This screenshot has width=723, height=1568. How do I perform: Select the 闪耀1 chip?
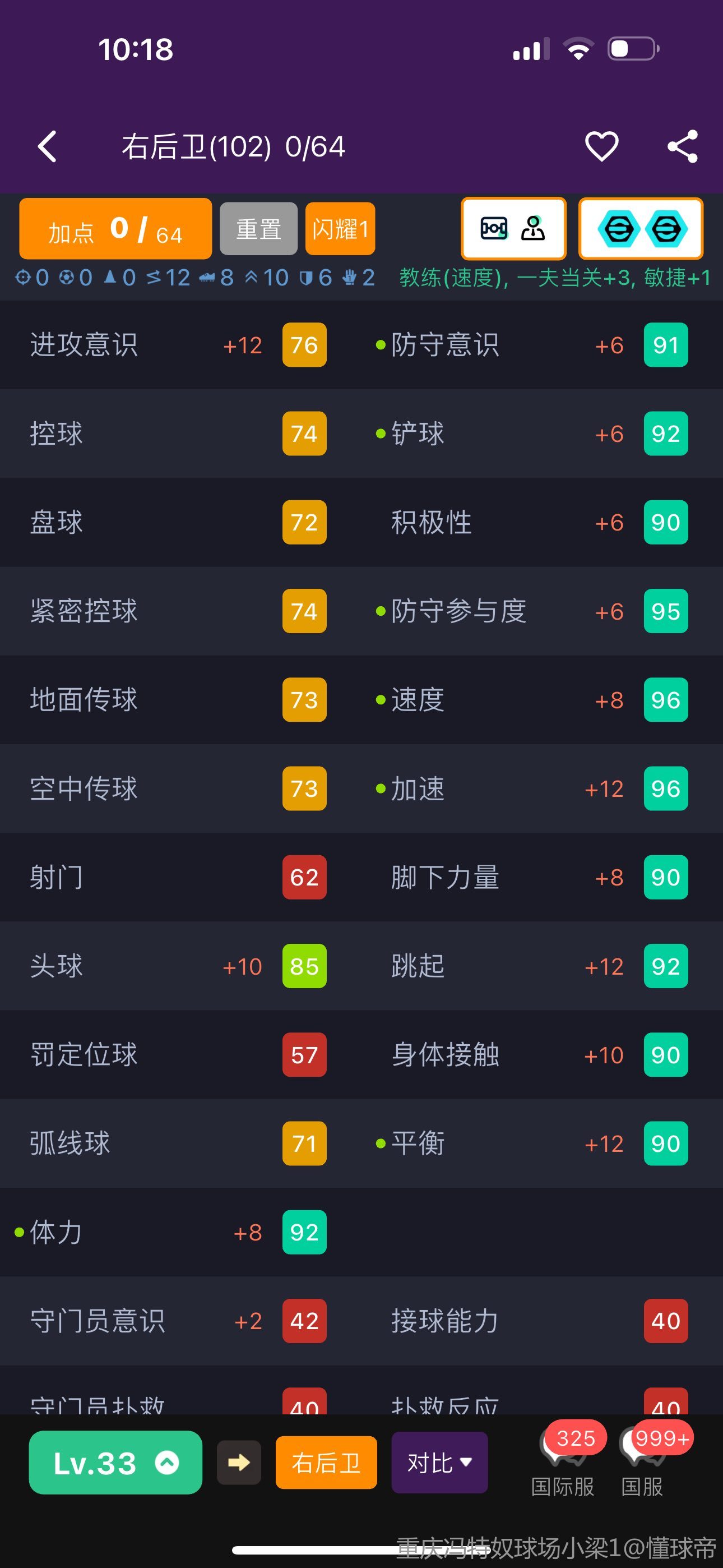[340, 229]
